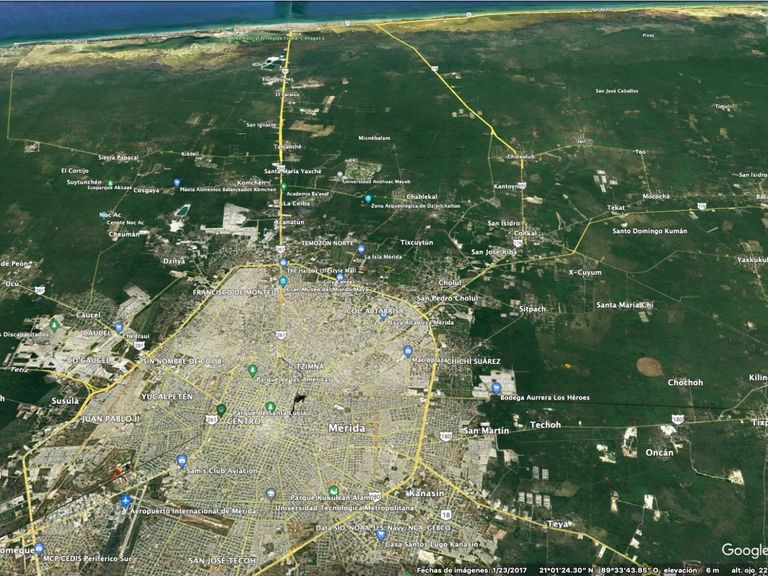Open the Parque de las Américas placemark
Screen dimensions: 768x576
tap(252, 370)
